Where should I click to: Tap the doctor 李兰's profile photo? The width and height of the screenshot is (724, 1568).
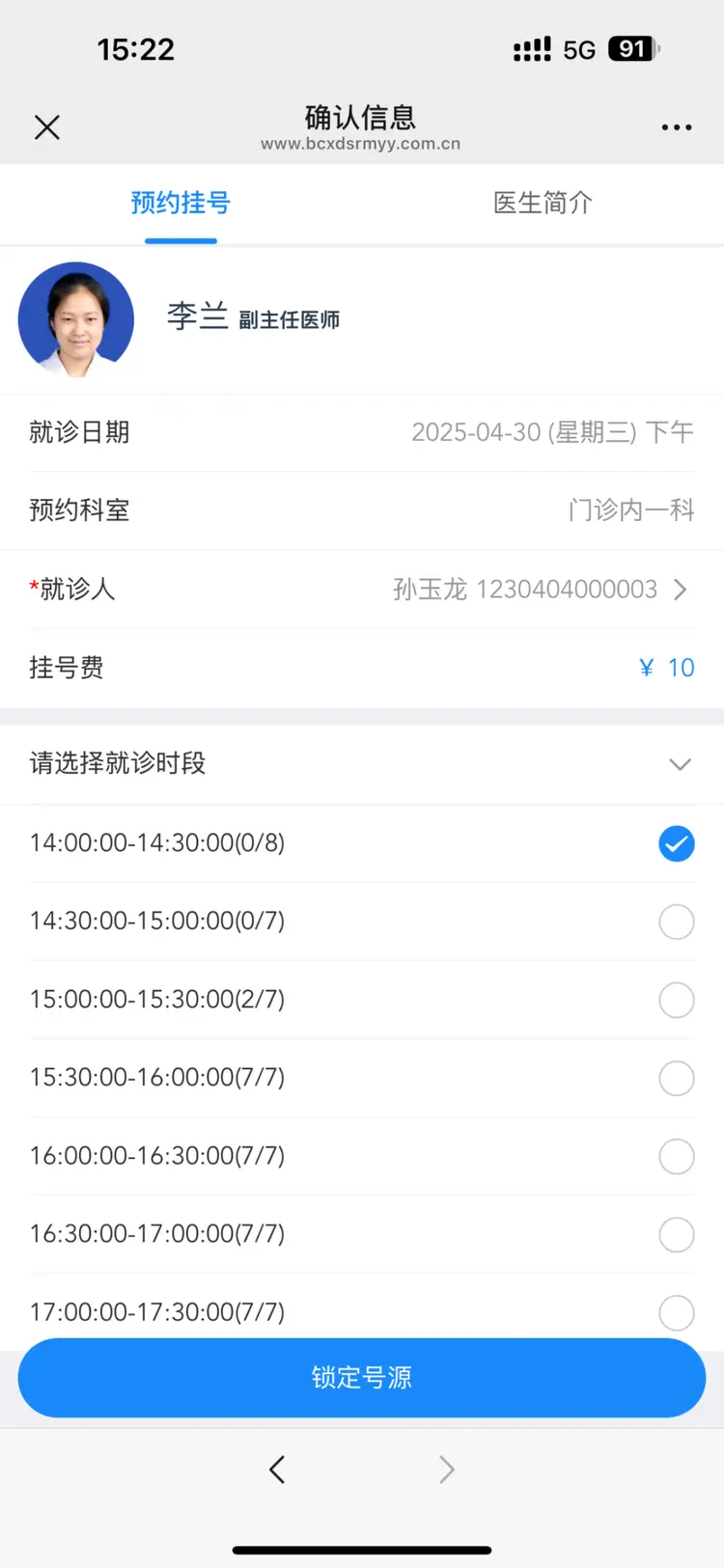tap(75, 318)
